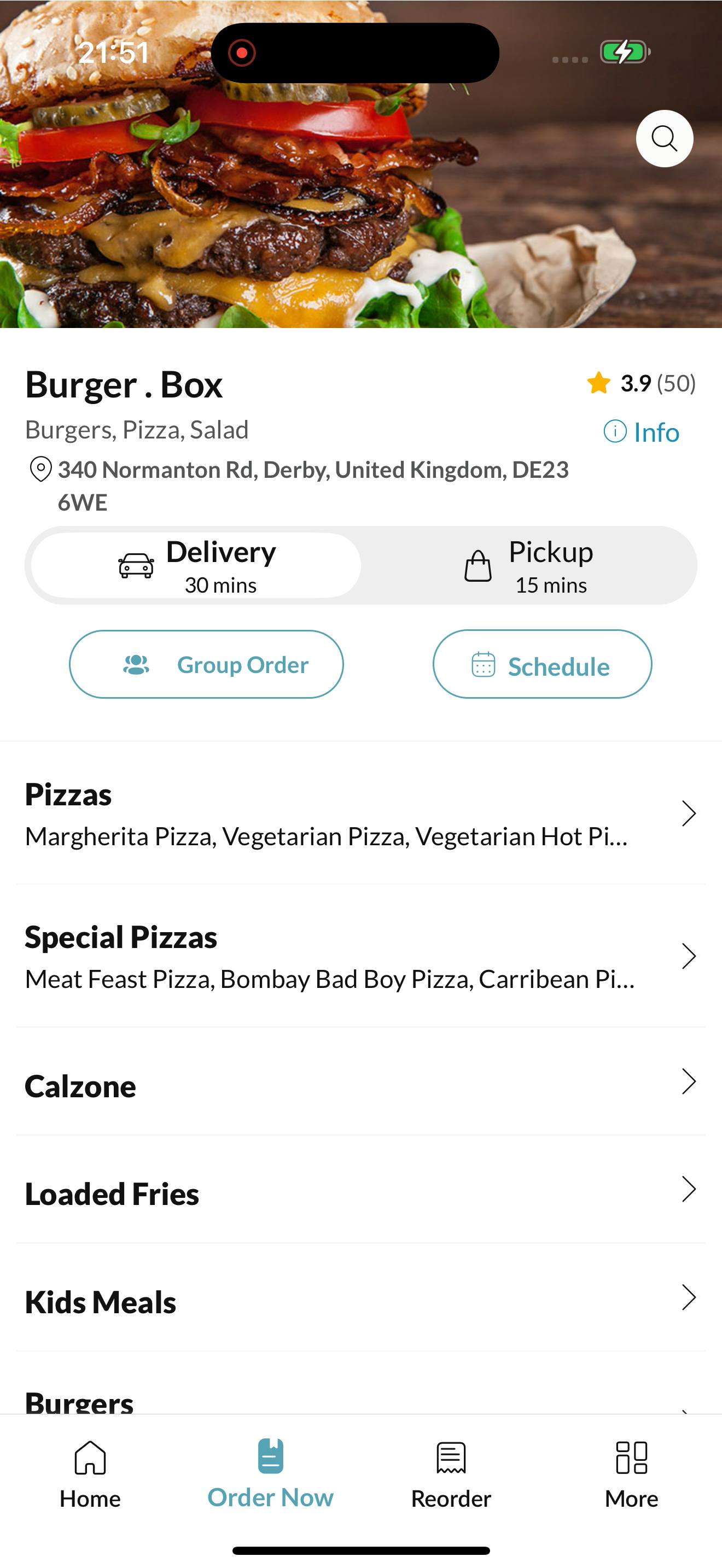
Task: Open the restaurant Info link
Action: 641,432
